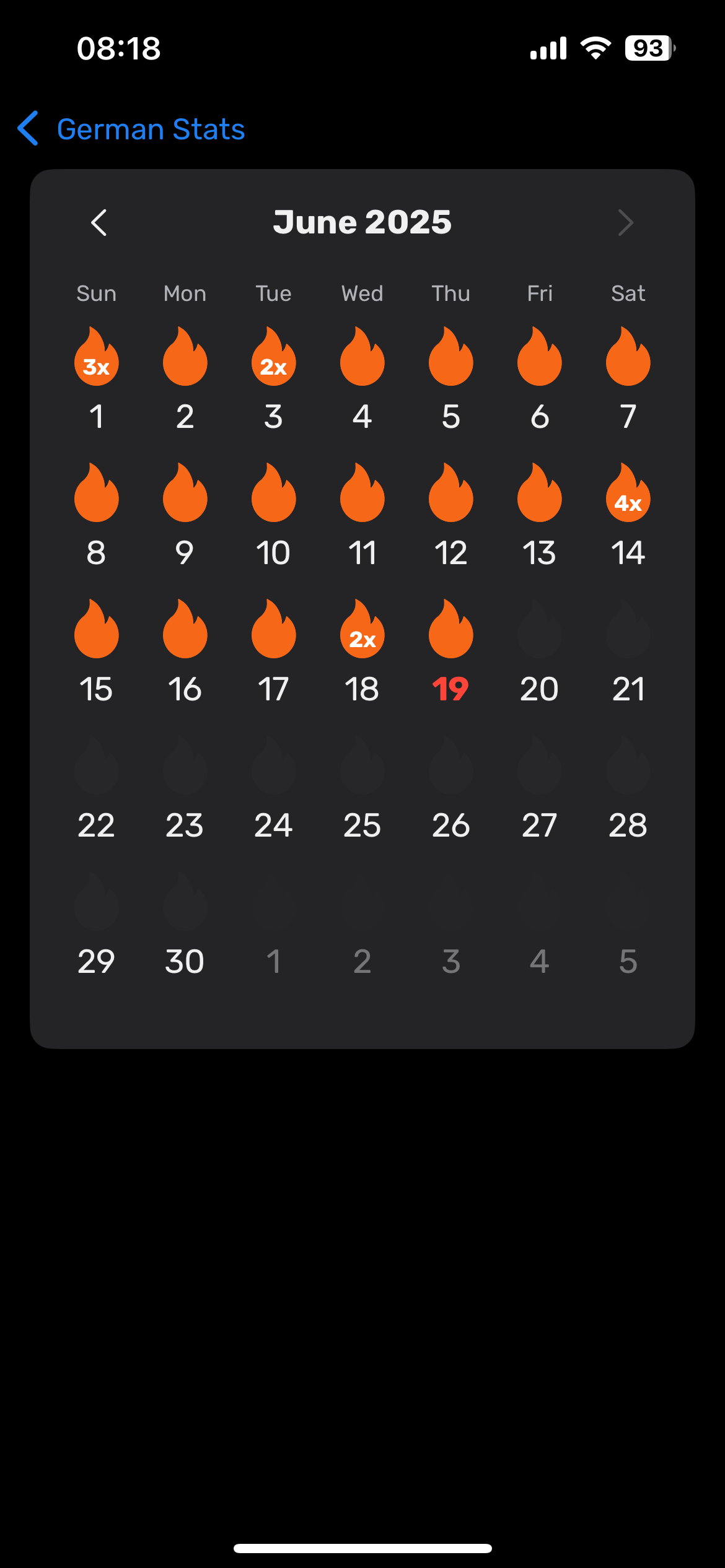Screen dimensions: 725x1568
Task: Select June 3 with 2x flame
Action: [274, 379]
